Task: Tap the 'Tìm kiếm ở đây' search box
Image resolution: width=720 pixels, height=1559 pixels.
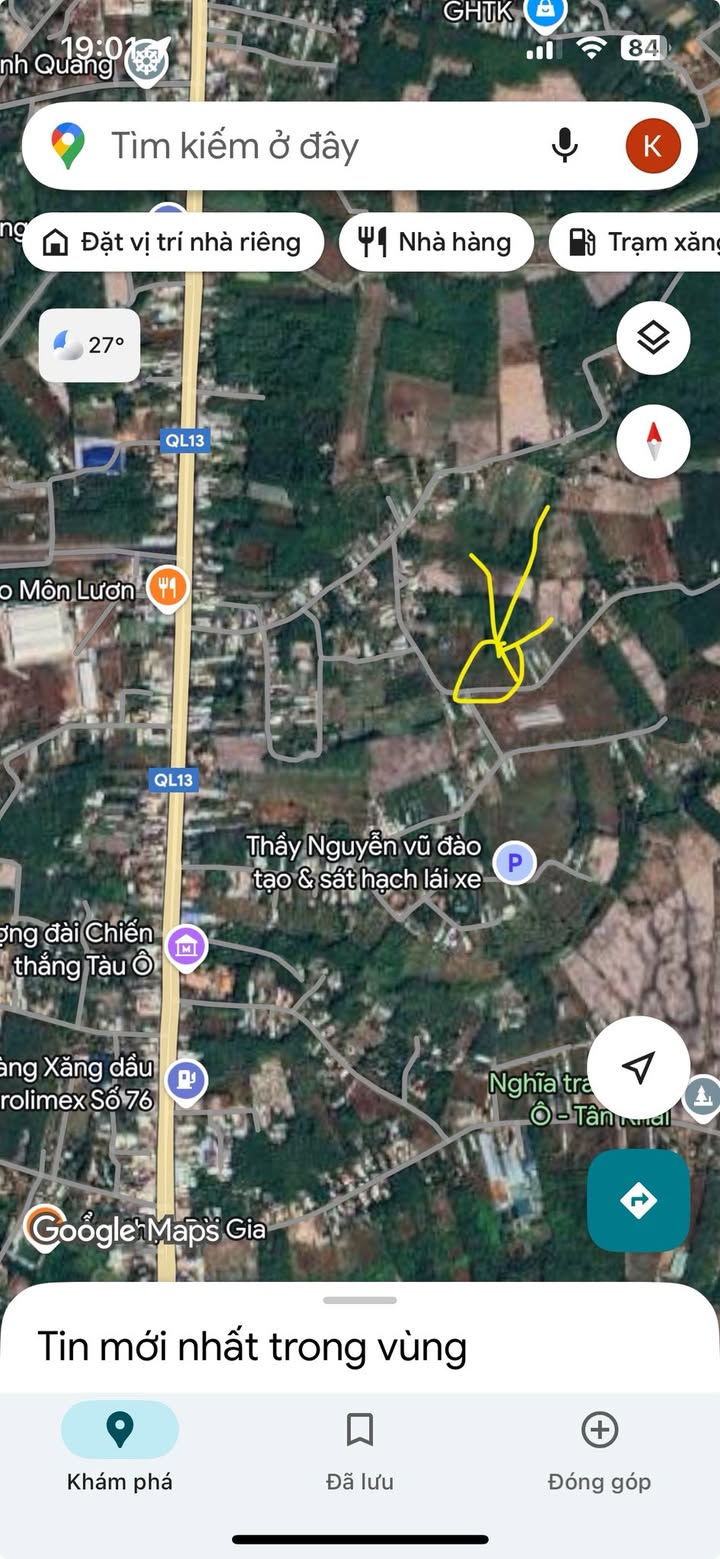Action: click(x=300, y=147)
